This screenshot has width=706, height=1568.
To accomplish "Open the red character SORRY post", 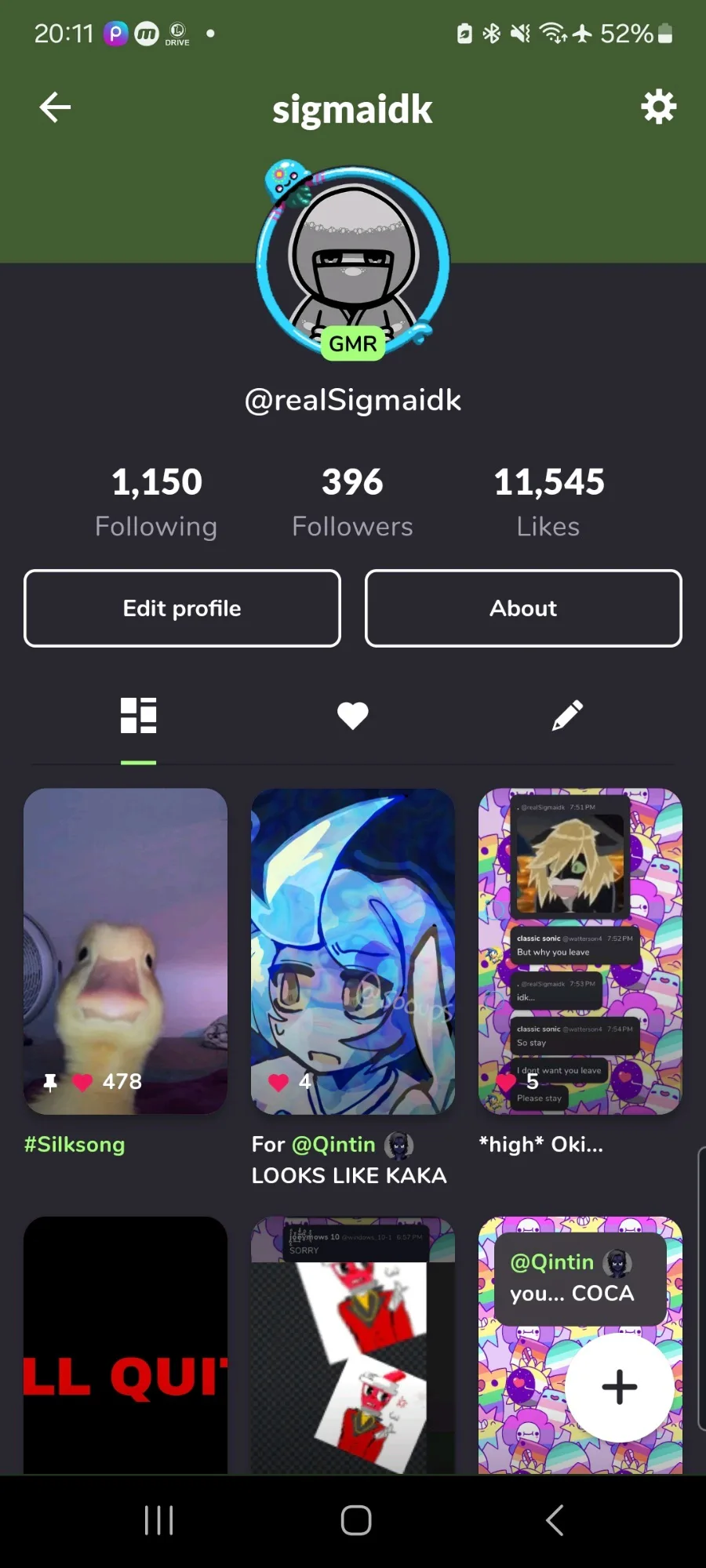I will click(353, 1345).
